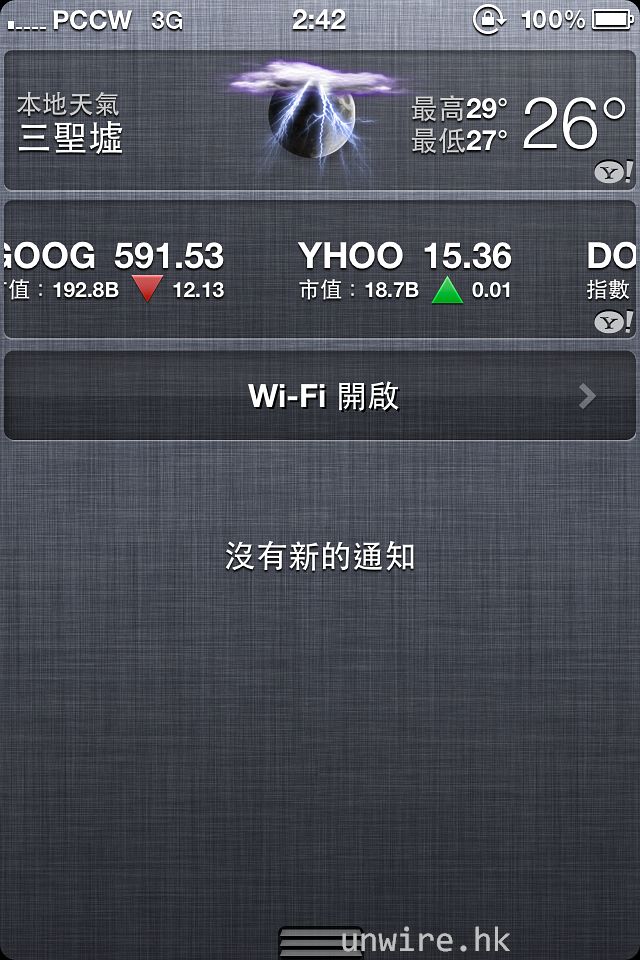Tap the Wi-Fi 開啟 row
This screenshot has width=640, height=960.
click(x=320, y=396)
